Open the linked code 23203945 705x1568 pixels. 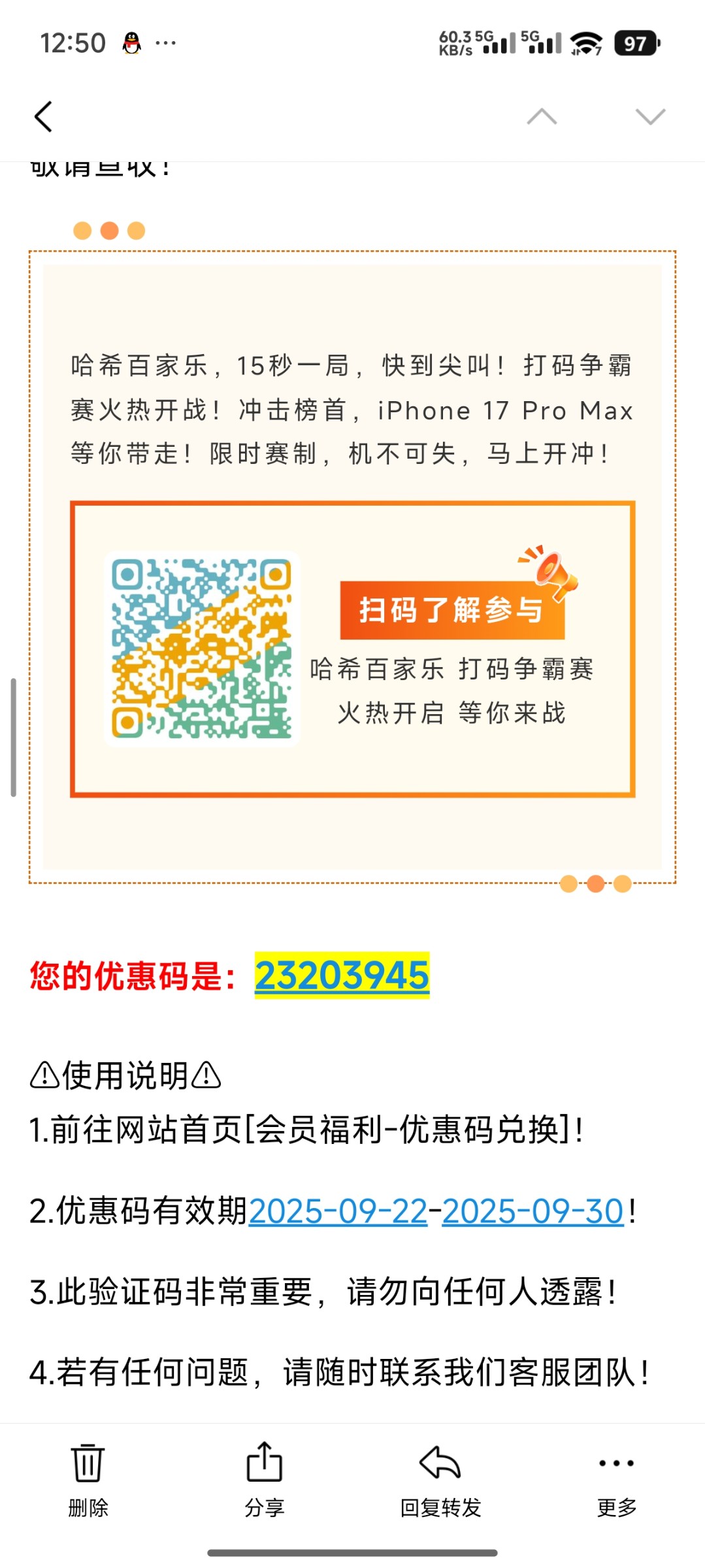click(342, 975)
